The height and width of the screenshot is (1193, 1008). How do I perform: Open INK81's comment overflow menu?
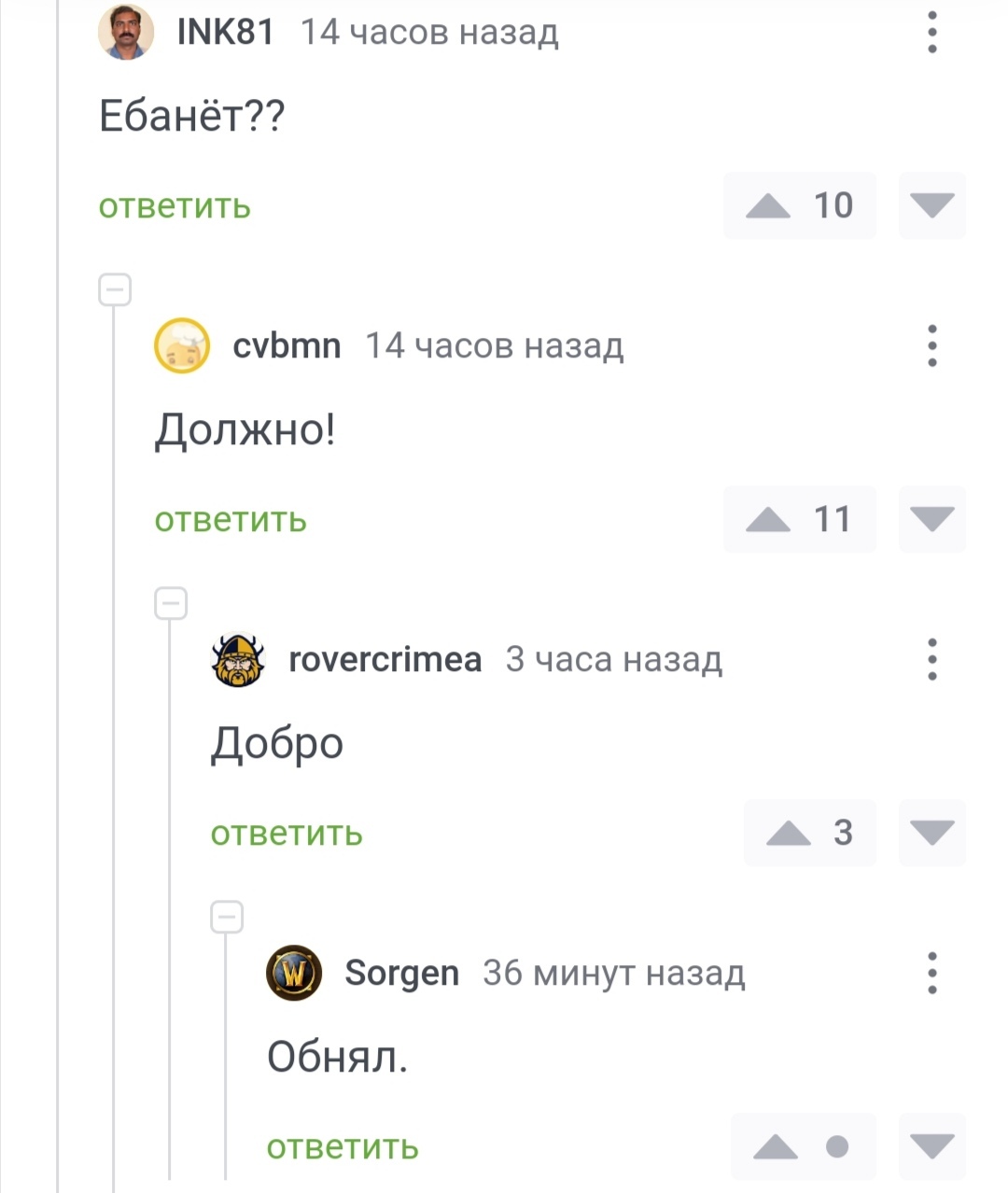click(931, 33)
